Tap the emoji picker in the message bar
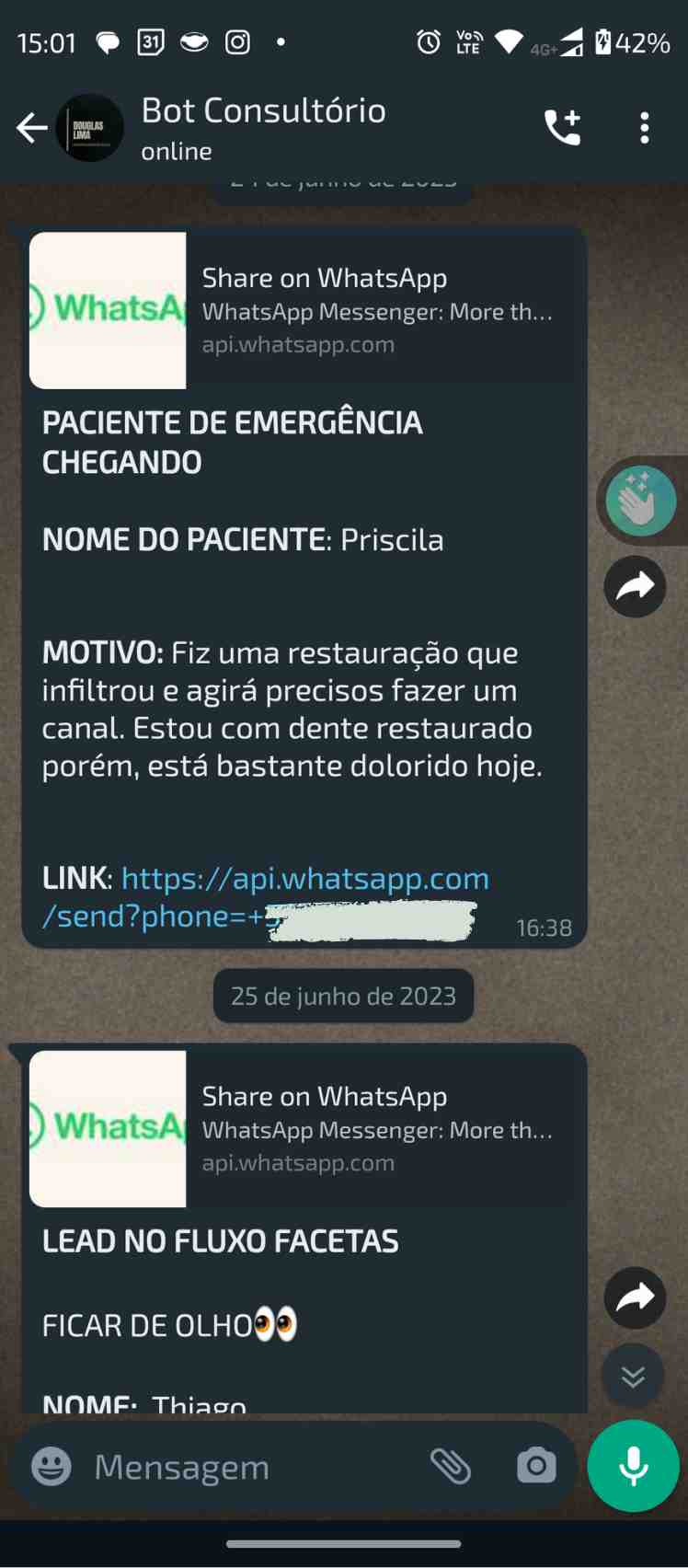The image size is (688, 1568). 49,1467
